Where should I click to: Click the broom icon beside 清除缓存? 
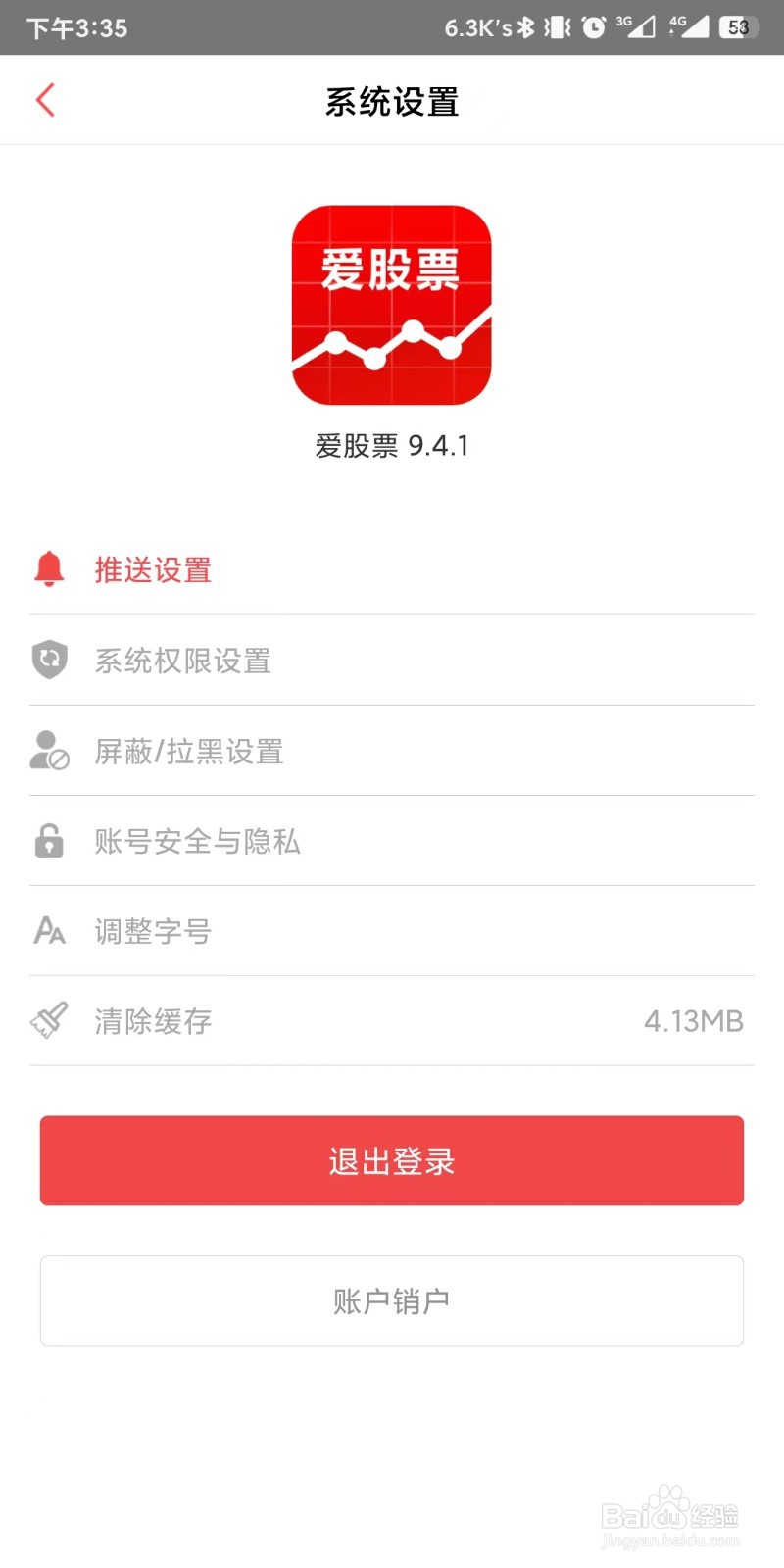click(x=49, y=1021)
